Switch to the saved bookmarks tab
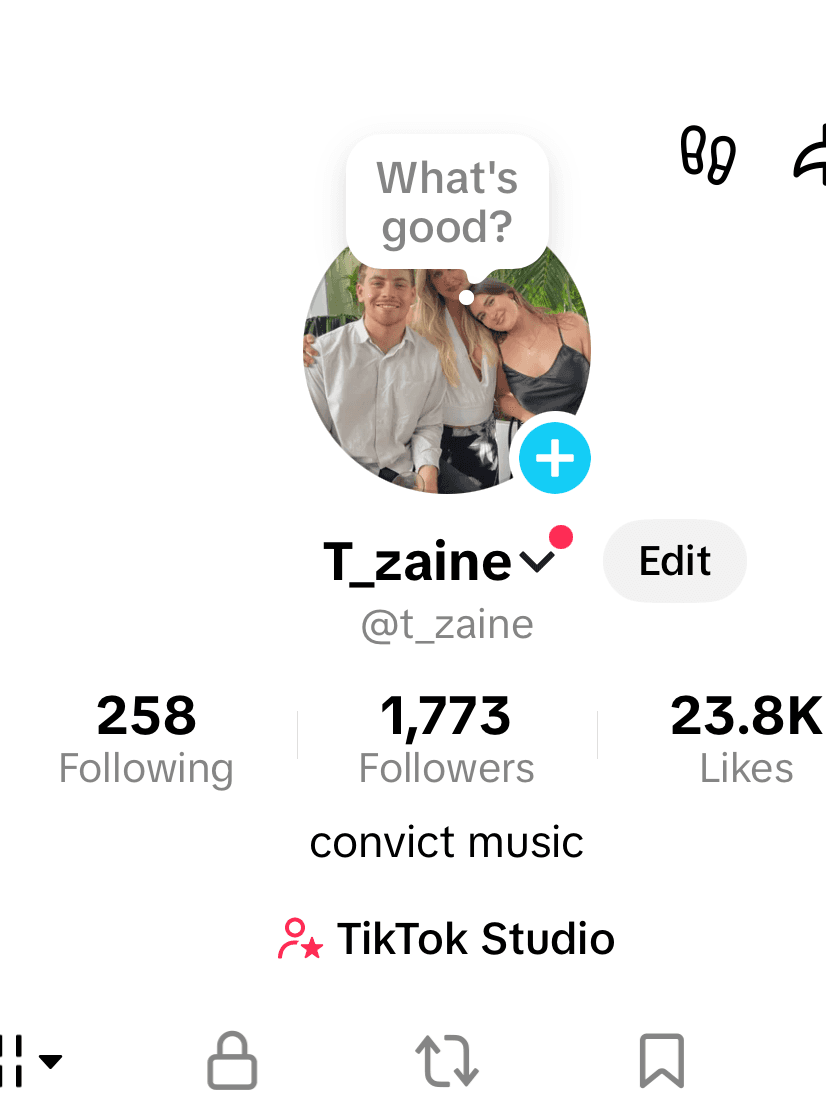The height and width of the screenshot is (1101, 826). 661,1060
